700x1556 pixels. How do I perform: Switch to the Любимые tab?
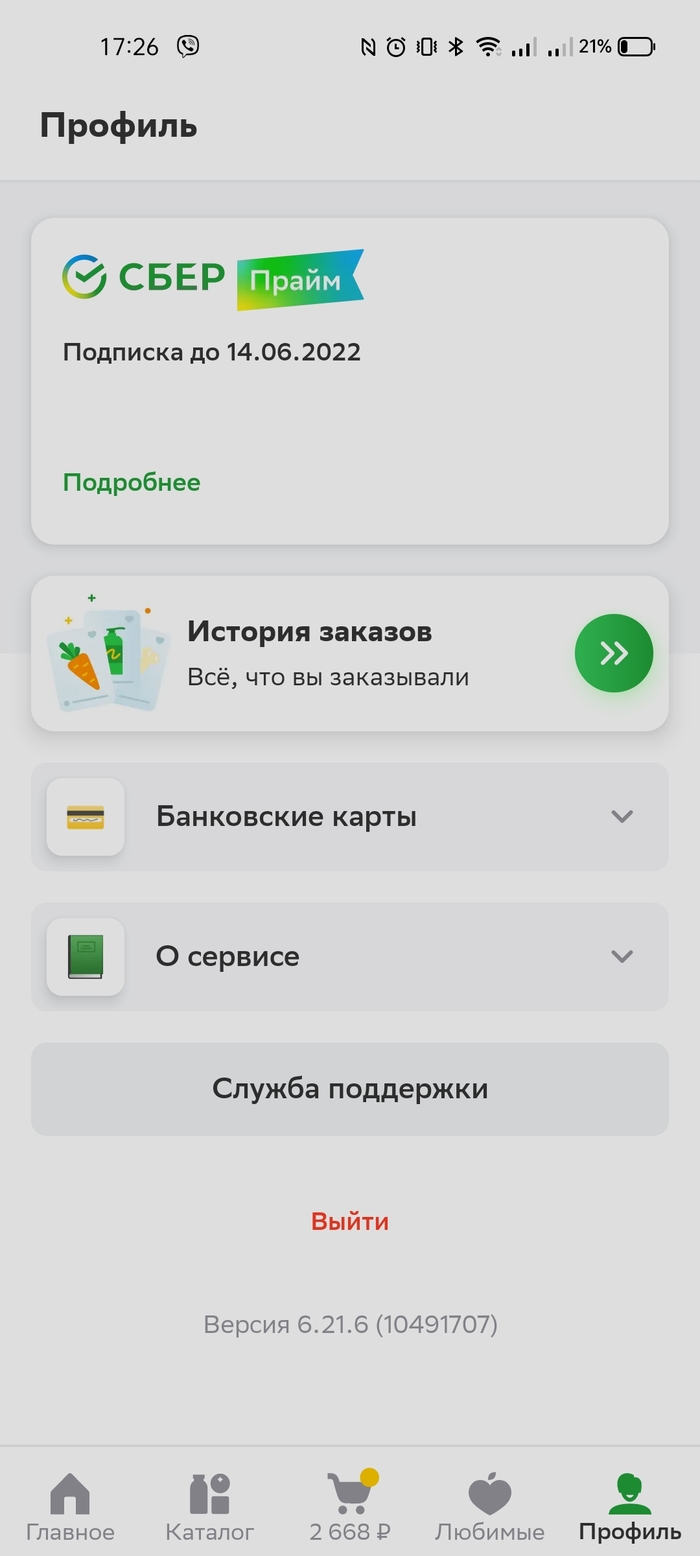point(489,1506)
